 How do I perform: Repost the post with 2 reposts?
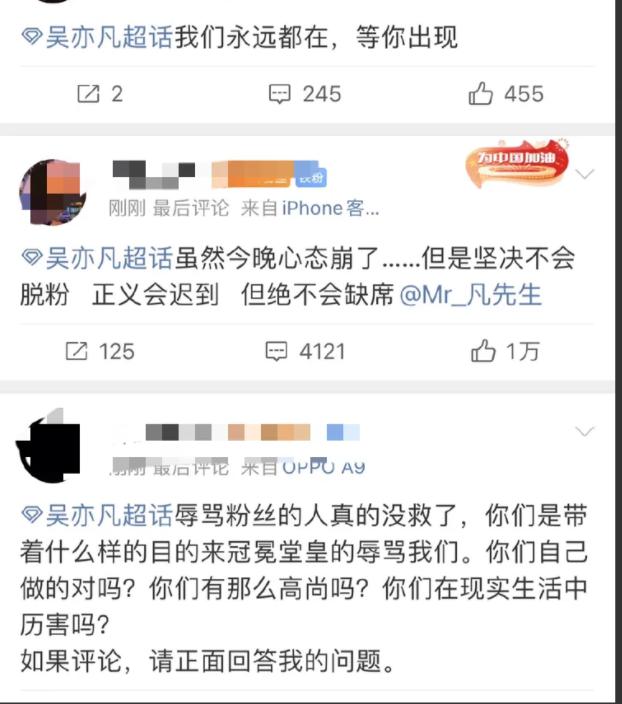(99, 94)
